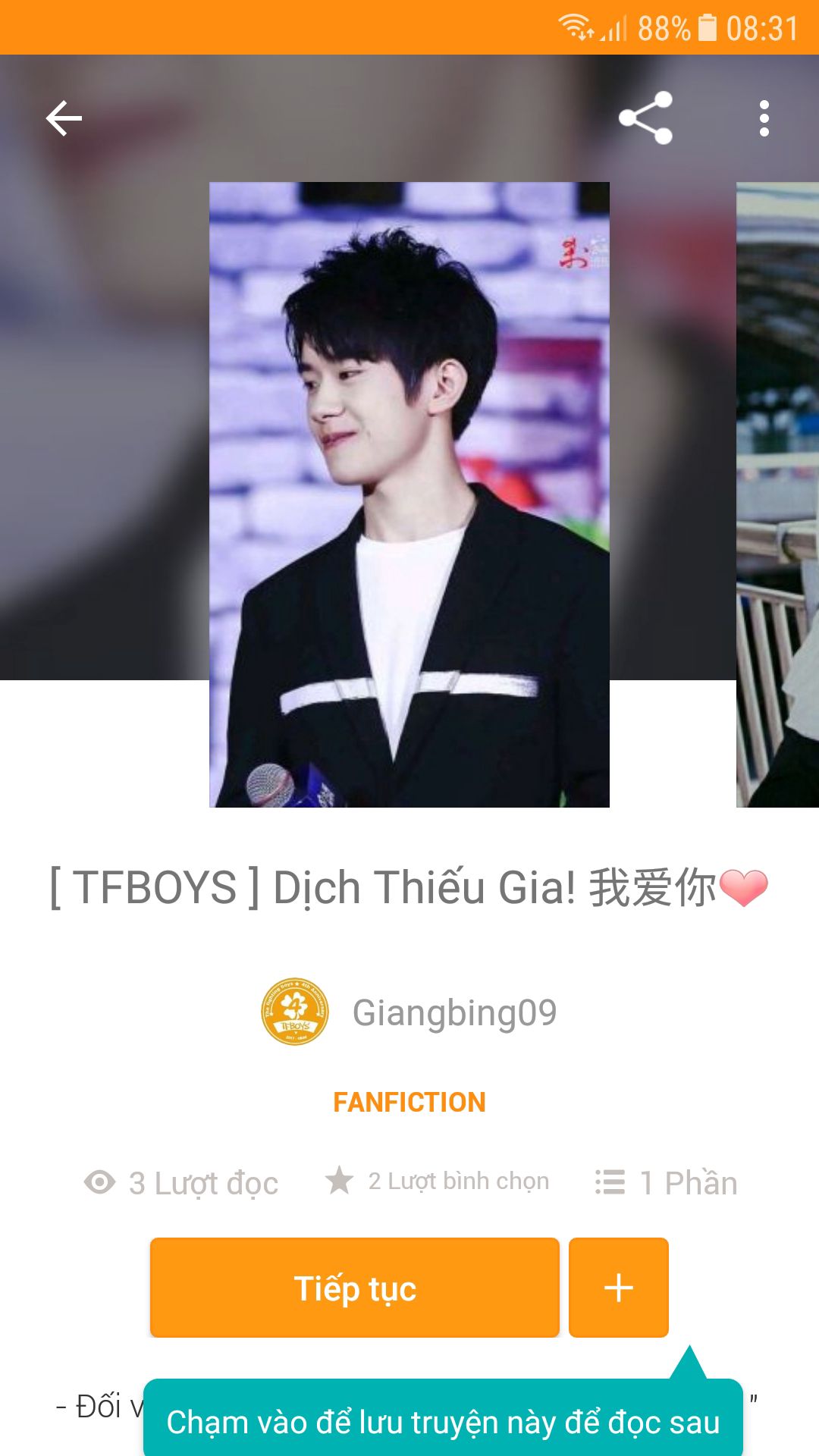This screenshot has height=1456, width=819.
Task: Share this story
Action: coord(645,118)
